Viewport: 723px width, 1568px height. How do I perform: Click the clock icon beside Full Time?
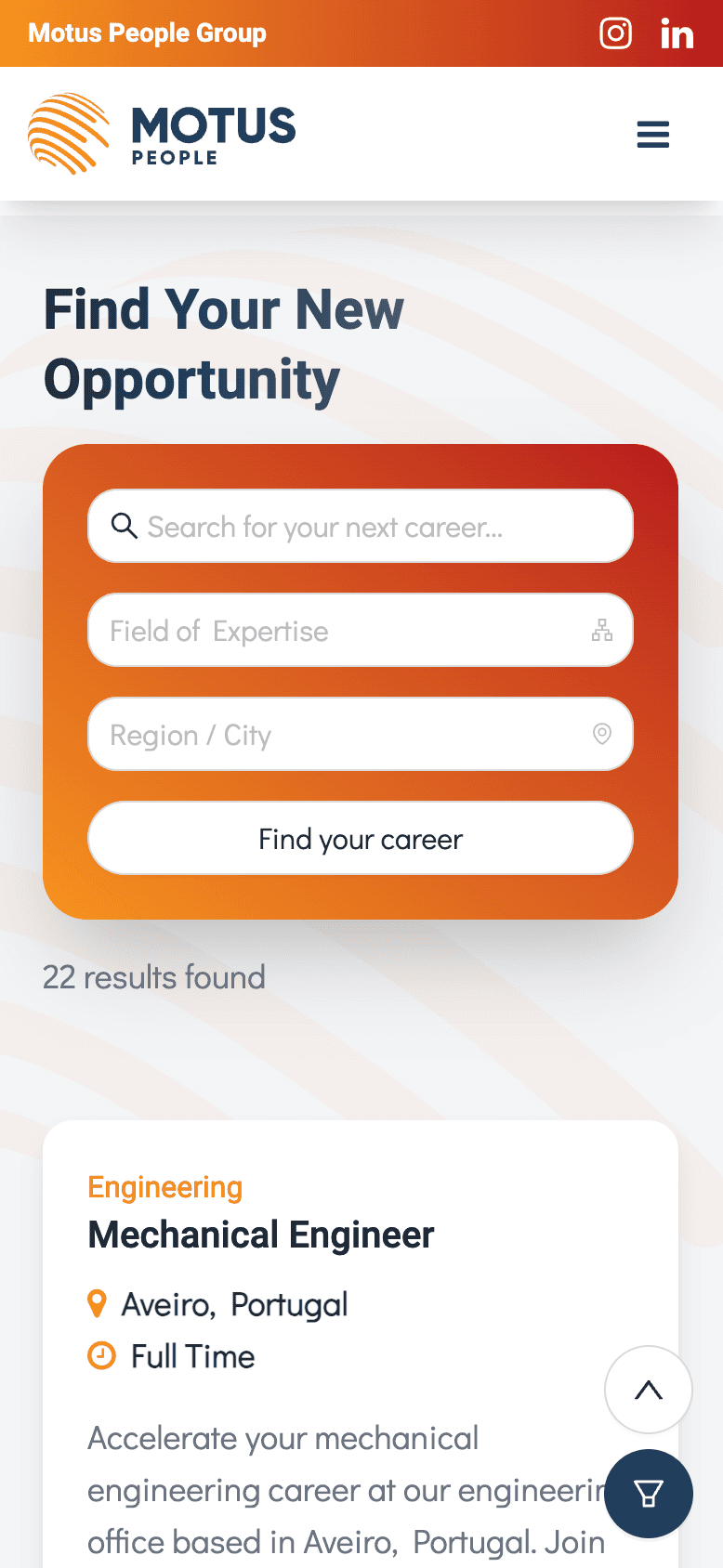[x=99, y=1355]
